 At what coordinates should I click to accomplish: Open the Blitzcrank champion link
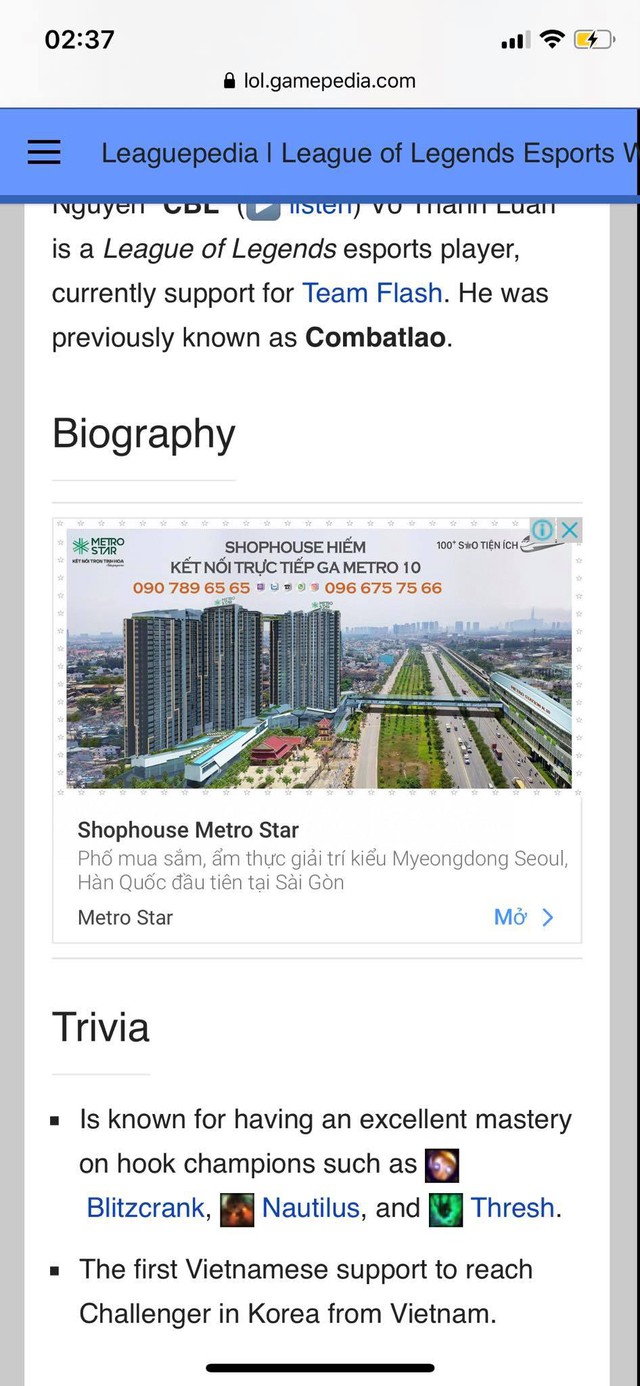click(x=145, y=1208)
